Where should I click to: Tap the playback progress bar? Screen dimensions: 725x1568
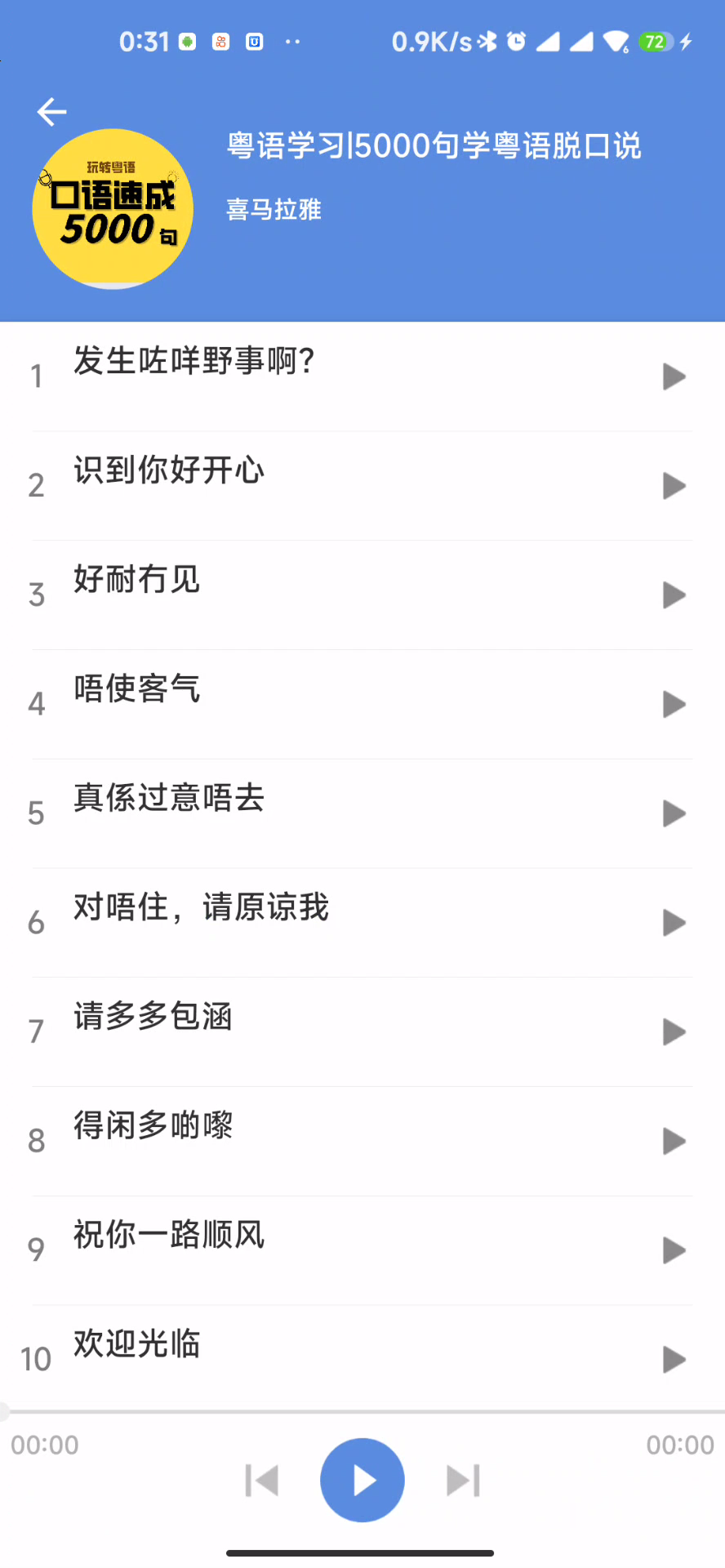pyautogui.click(x=362, y=1411)
